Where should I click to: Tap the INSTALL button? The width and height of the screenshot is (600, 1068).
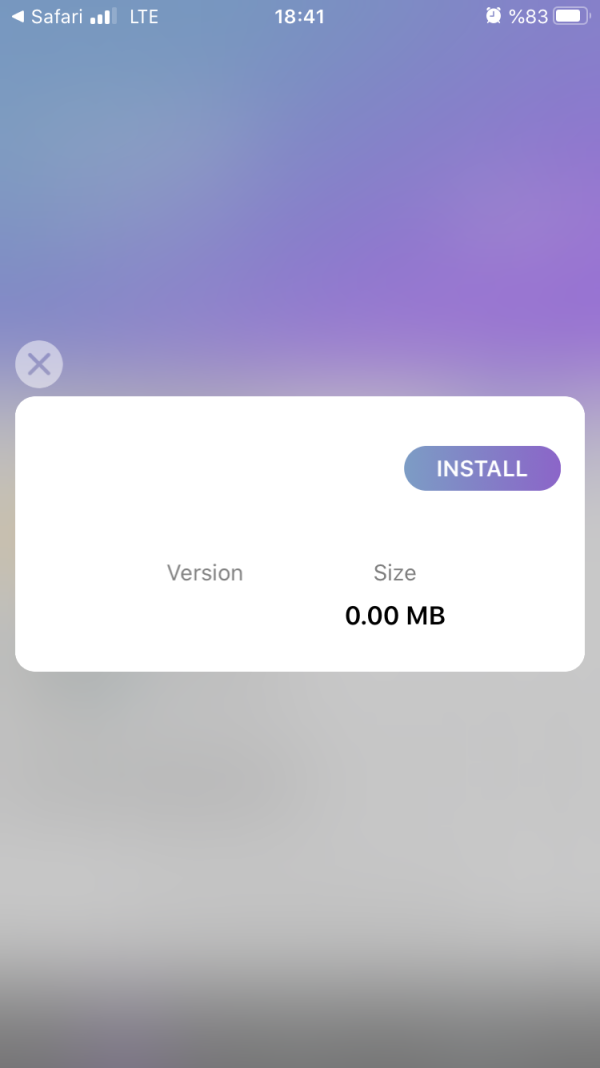click(x=482, y=468)
